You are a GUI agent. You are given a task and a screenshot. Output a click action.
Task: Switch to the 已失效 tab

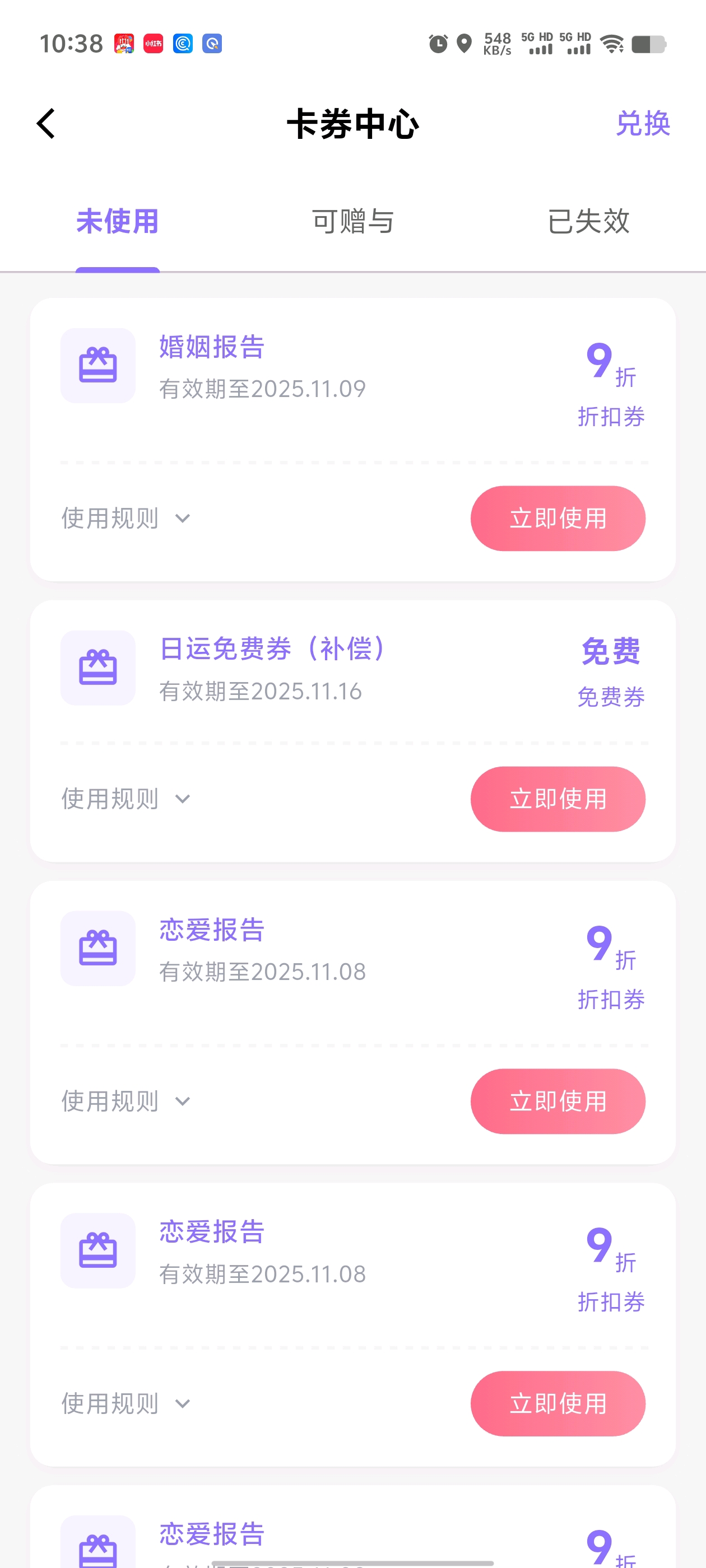588,221
